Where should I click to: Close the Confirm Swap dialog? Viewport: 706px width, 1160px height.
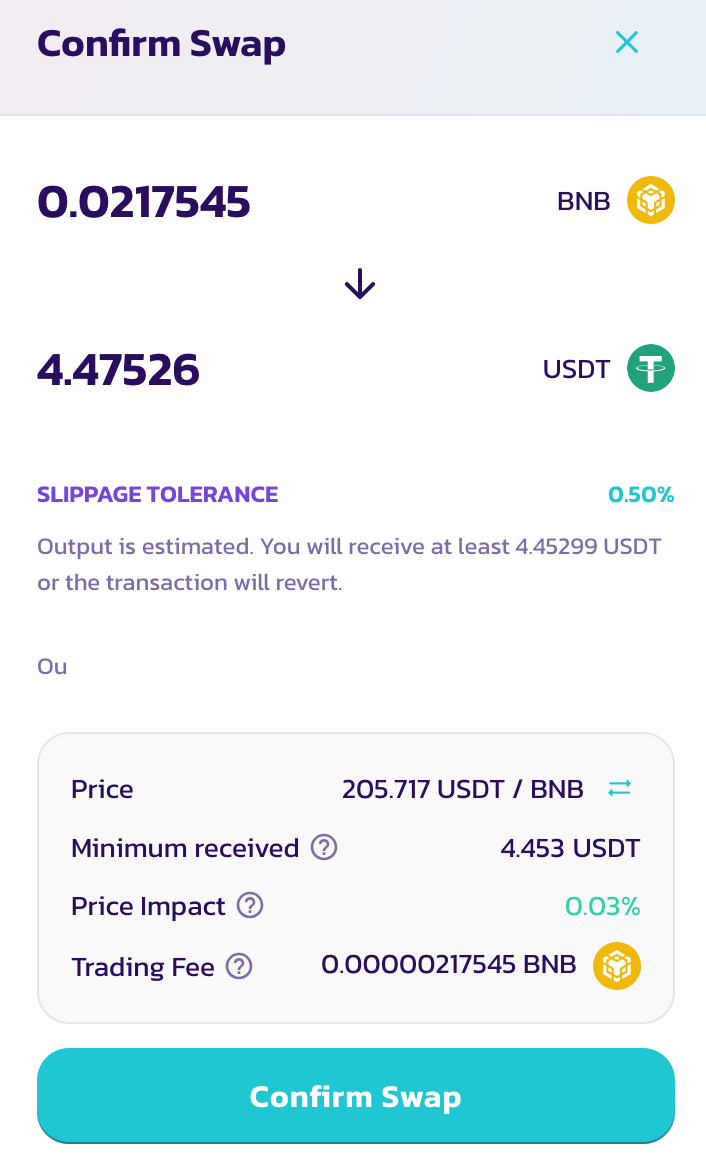click(627, 42)
